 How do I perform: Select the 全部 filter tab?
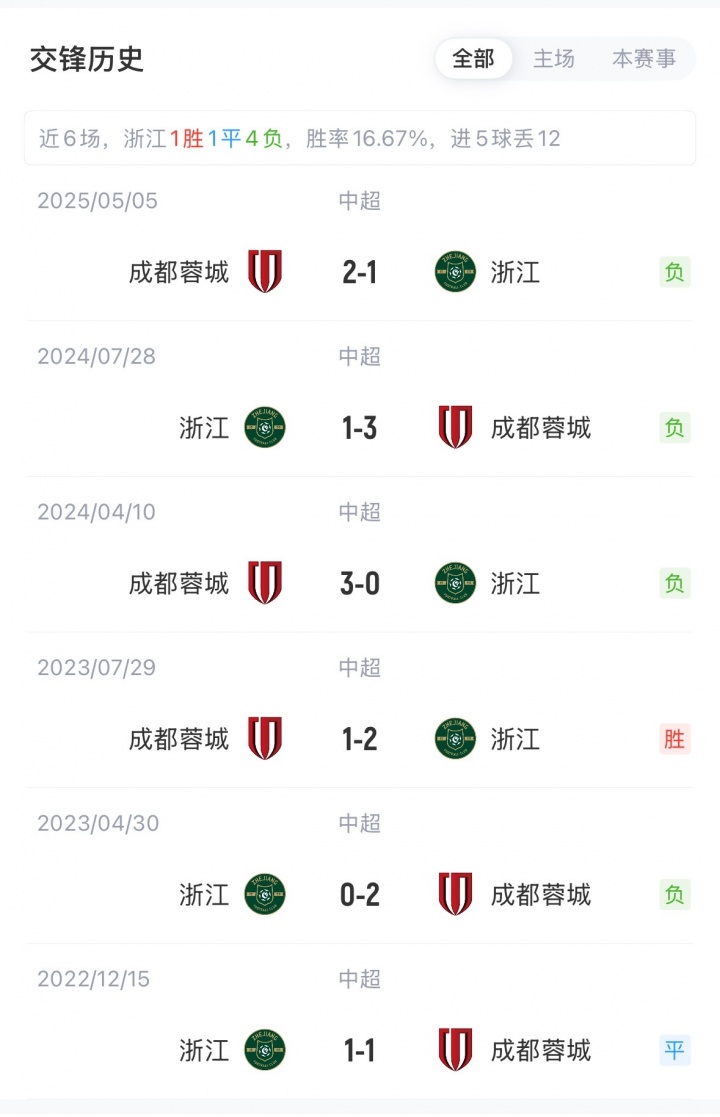point(473,59)
